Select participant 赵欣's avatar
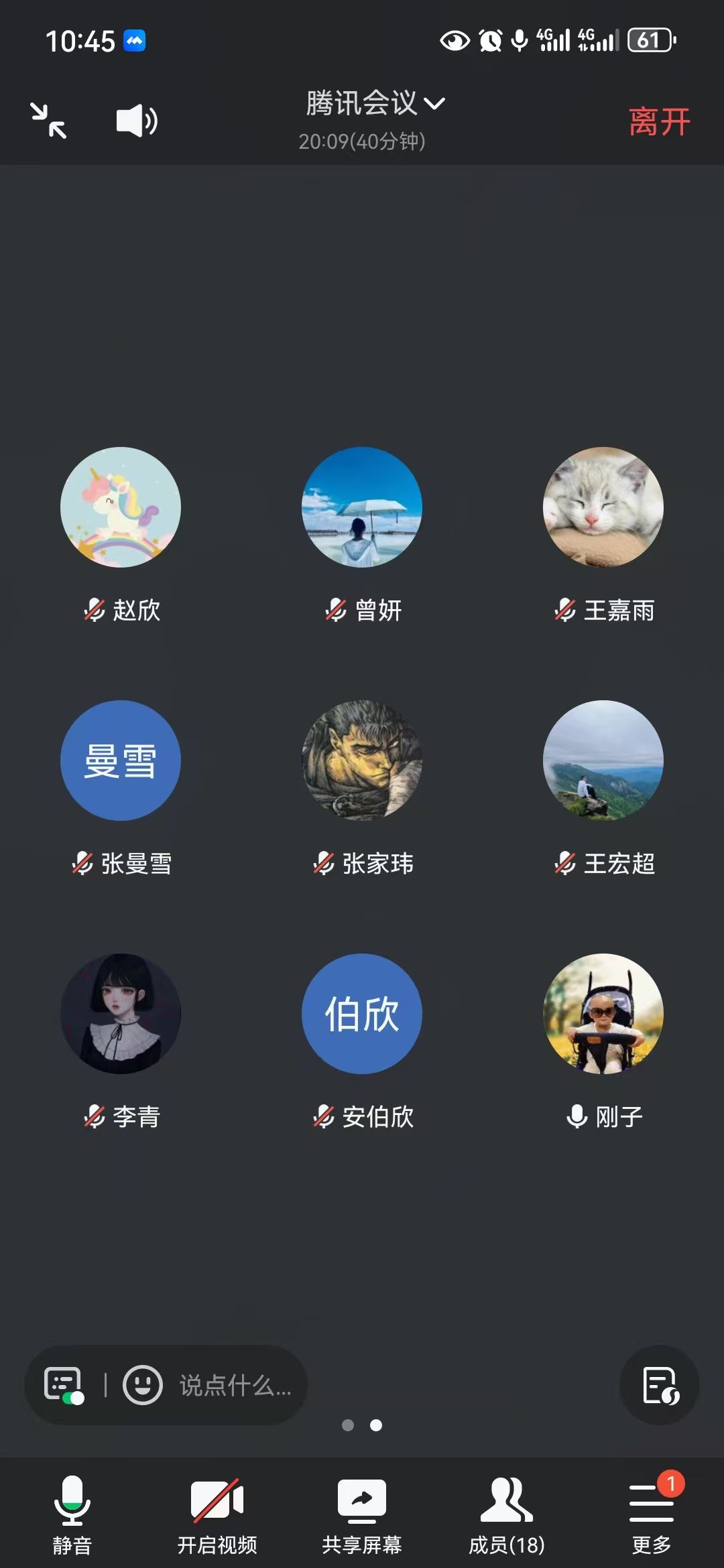 pyautogui.click(x=121, y=507)
